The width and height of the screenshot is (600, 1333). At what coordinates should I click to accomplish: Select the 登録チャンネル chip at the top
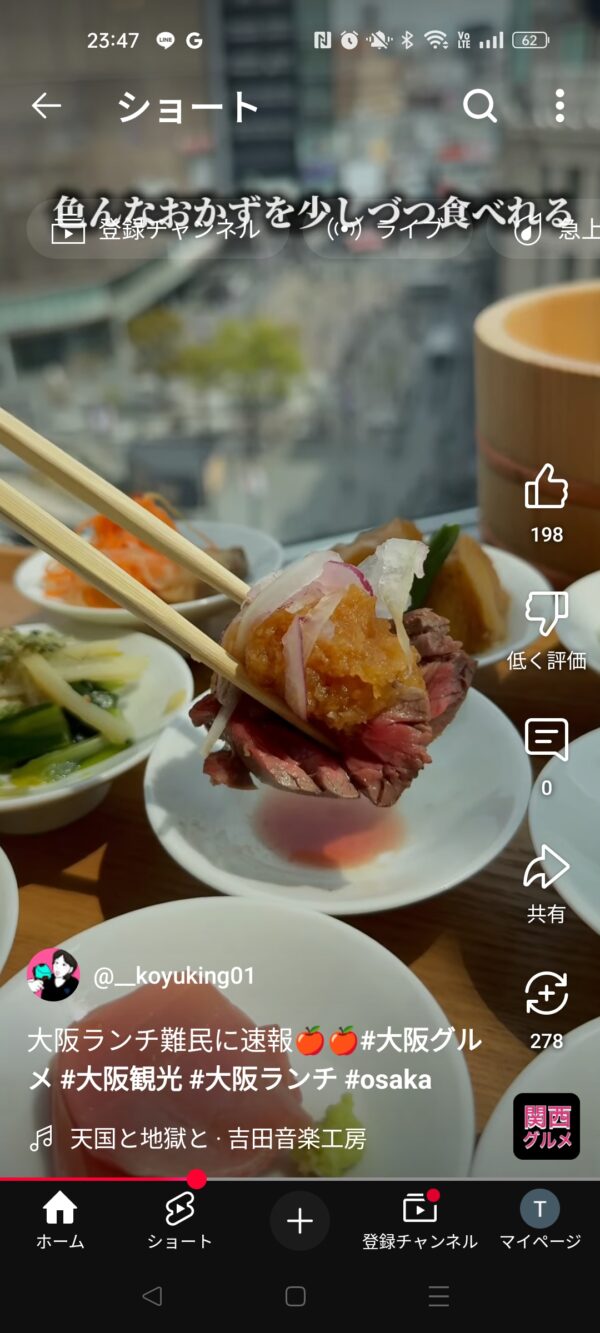pos(157,231)
